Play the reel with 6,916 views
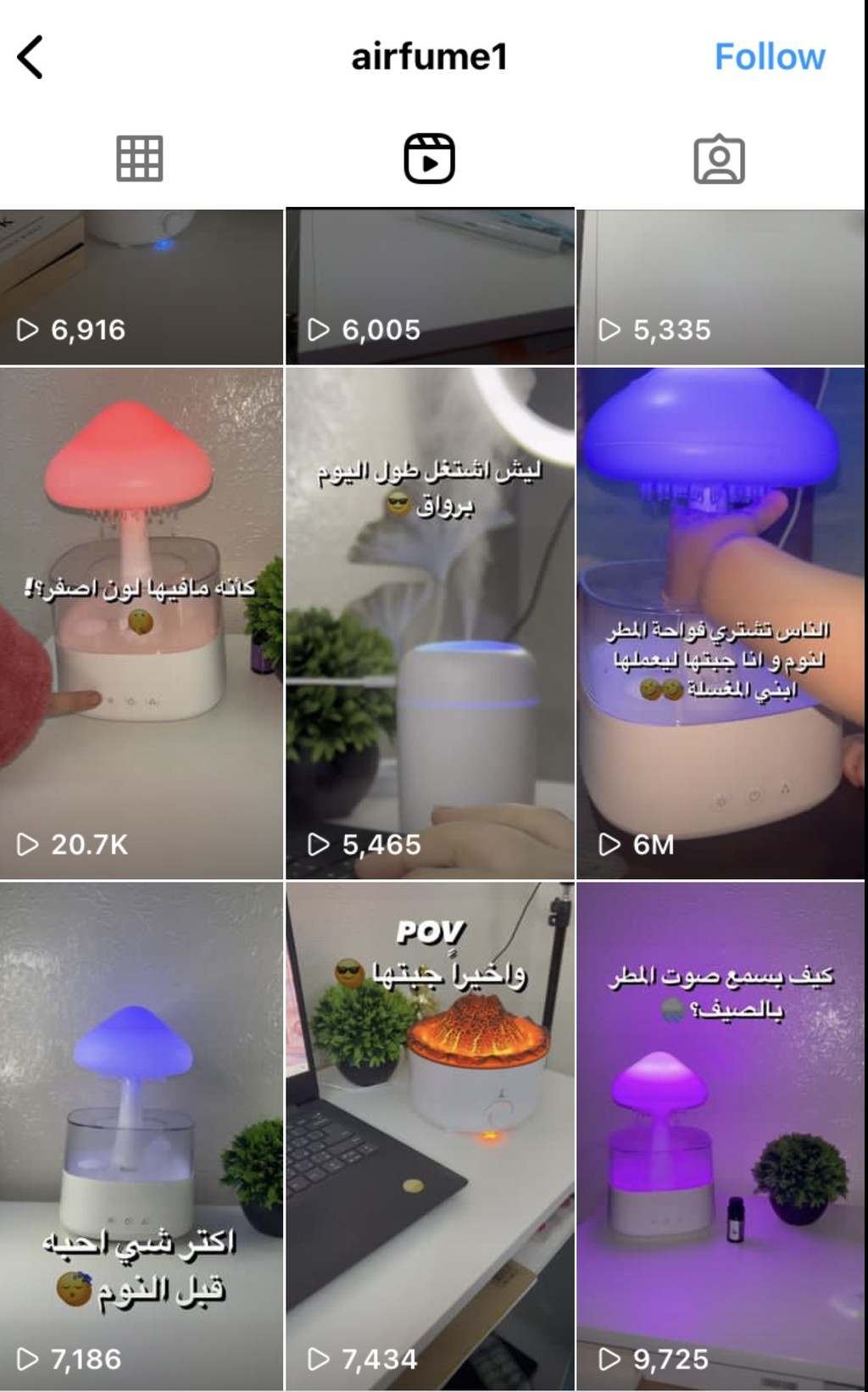Image resolution: width=868 pixels, height=1392 pixels. (x=142, y=287)
